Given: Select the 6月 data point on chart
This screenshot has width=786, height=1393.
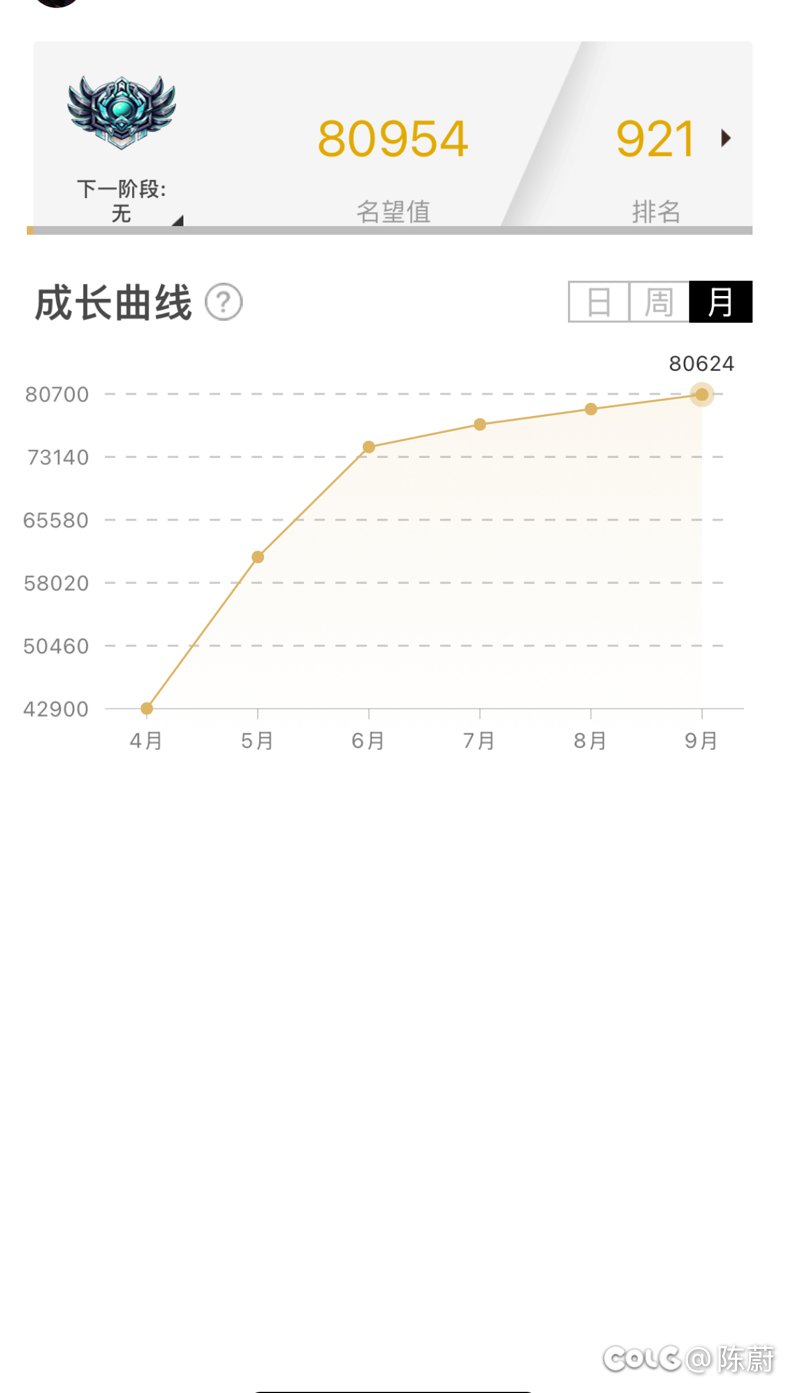Looking at the screenshot, I should coord(369,447).
